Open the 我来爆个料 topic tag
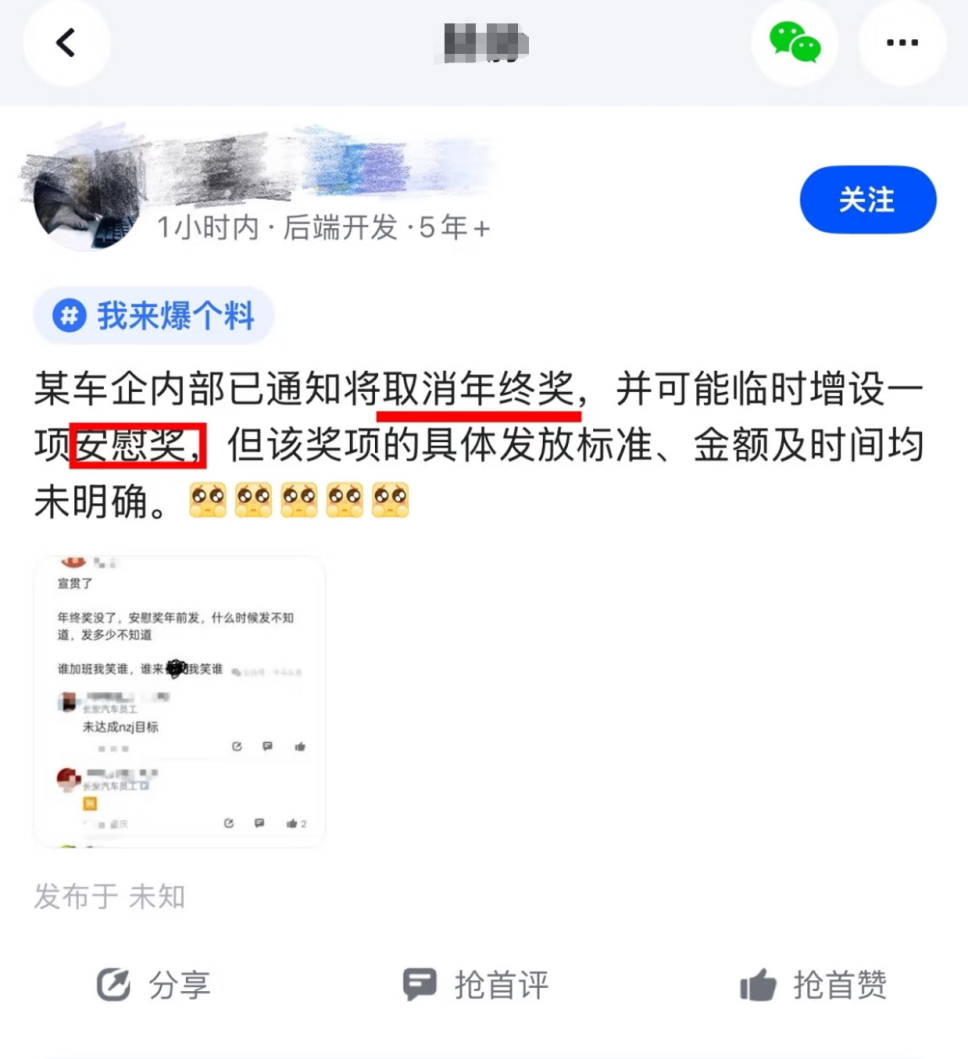 pos(154,316)
